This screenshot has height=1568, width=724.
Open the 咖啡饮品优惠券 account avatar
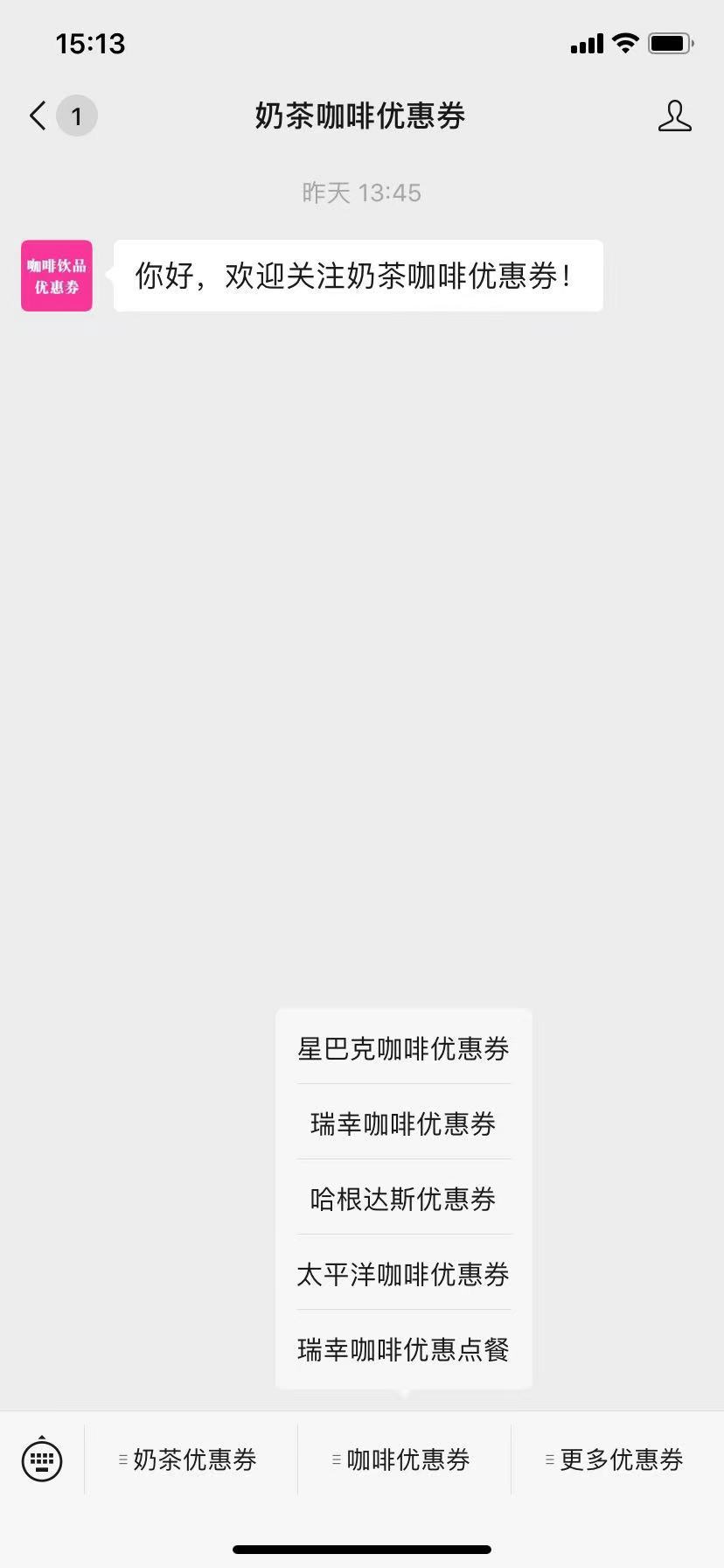(57, 276)
